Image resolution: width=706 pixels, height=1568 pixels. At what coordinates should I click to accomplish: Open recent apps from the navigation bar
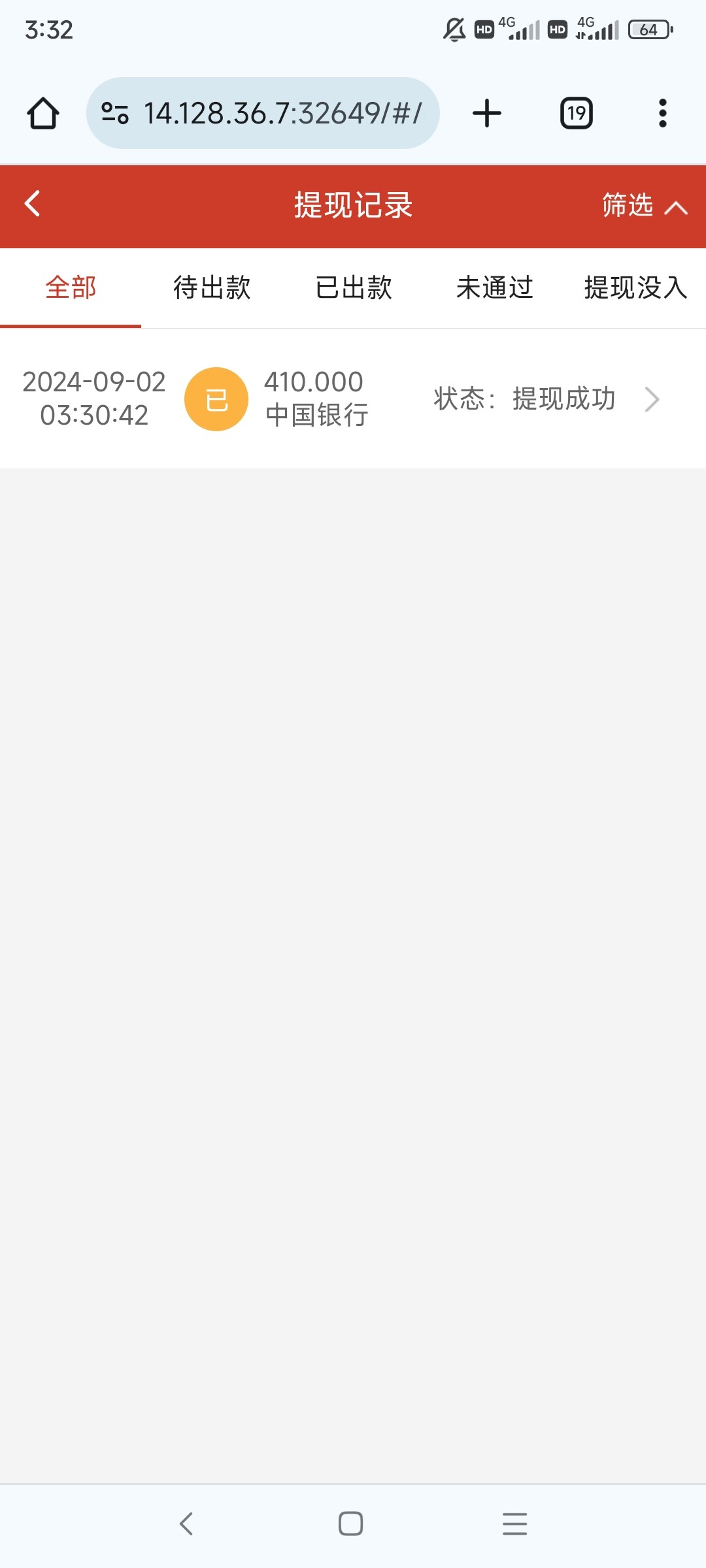click(515, 1524)
